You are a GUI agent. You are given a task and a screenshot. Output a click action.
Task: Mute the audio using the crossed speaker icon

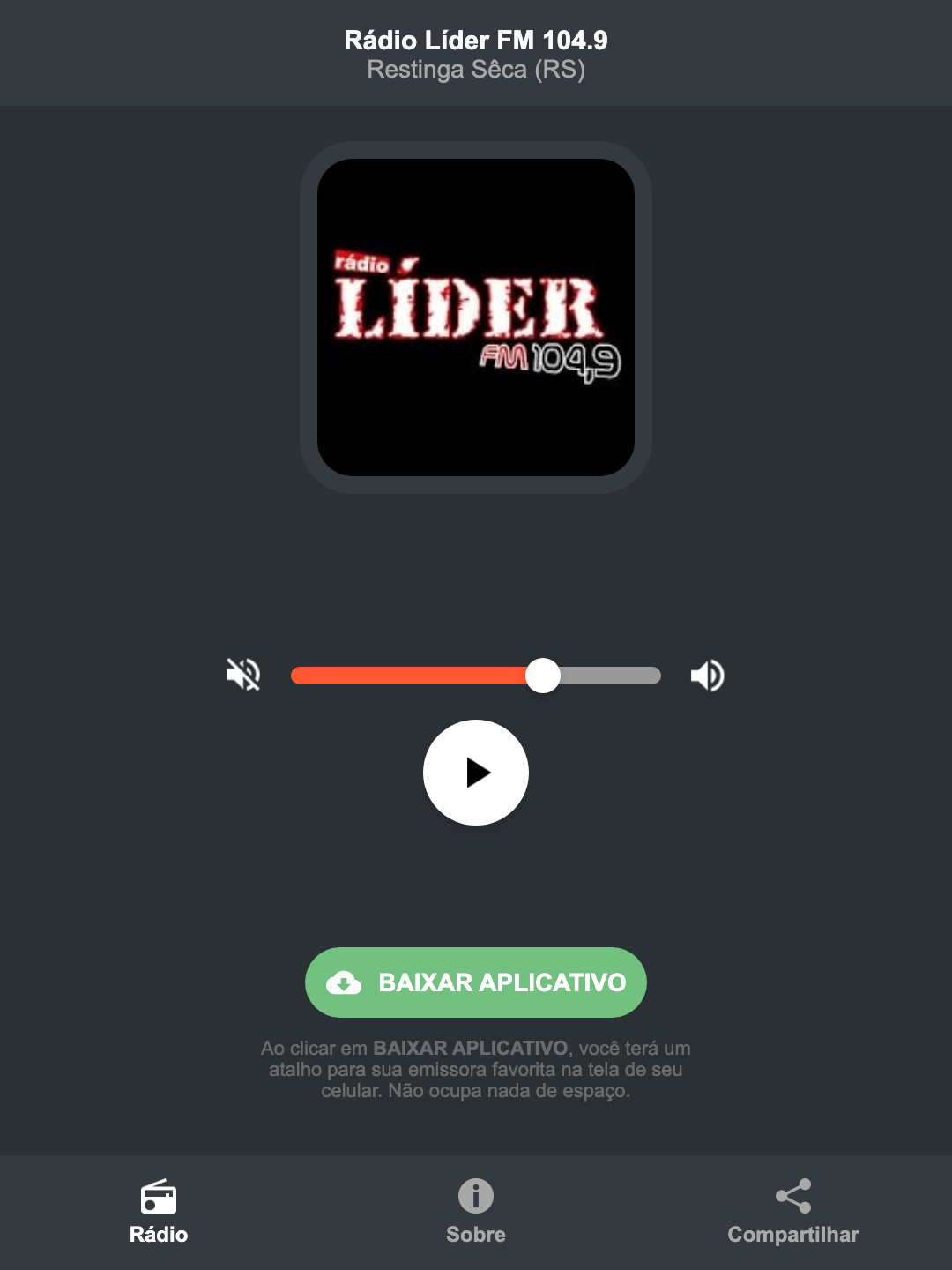point(242,675)
